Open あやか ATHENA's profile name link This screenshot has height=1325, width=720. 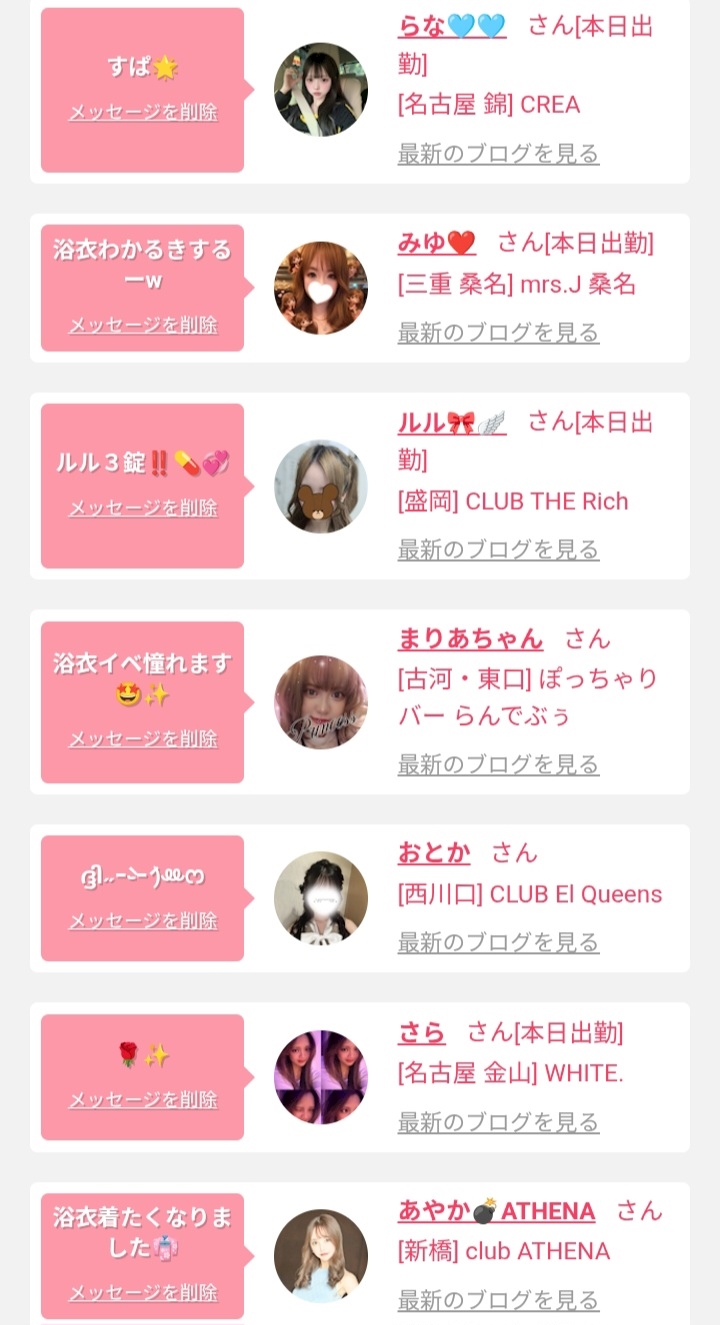[x=496, y=1211]
